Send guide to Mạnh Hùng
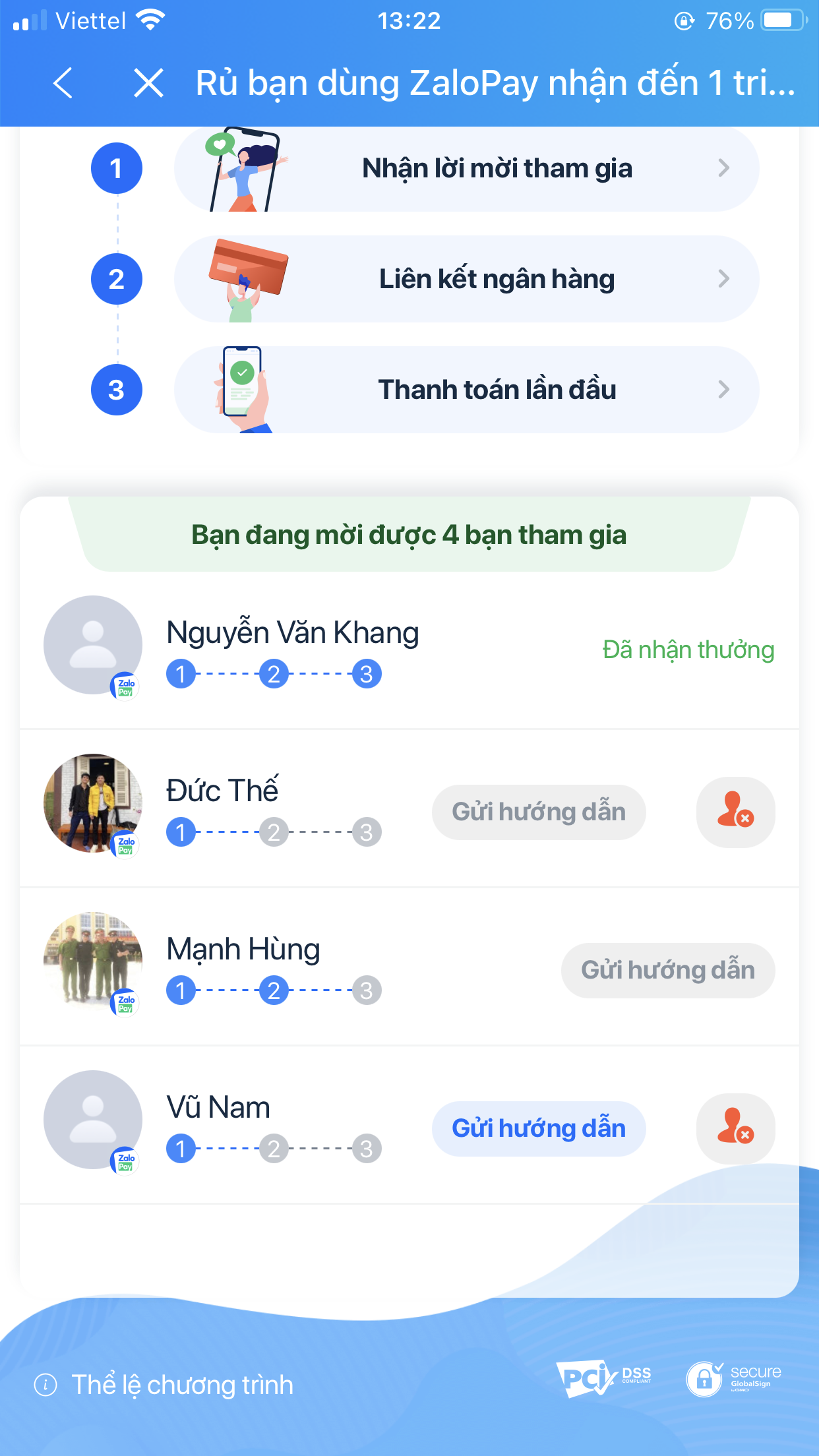This screenshot has height=1456, width=819. click(667, 970)
